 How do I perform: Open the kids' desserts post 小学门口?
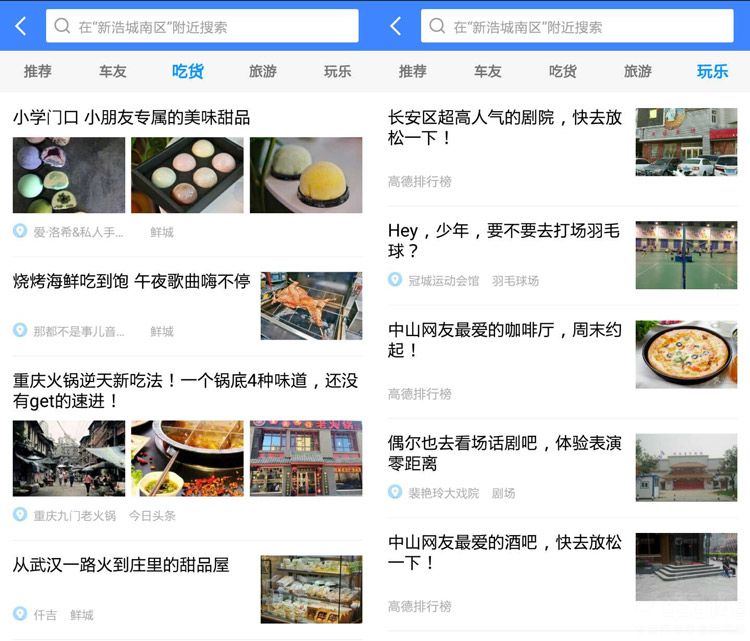pos(131,118)
